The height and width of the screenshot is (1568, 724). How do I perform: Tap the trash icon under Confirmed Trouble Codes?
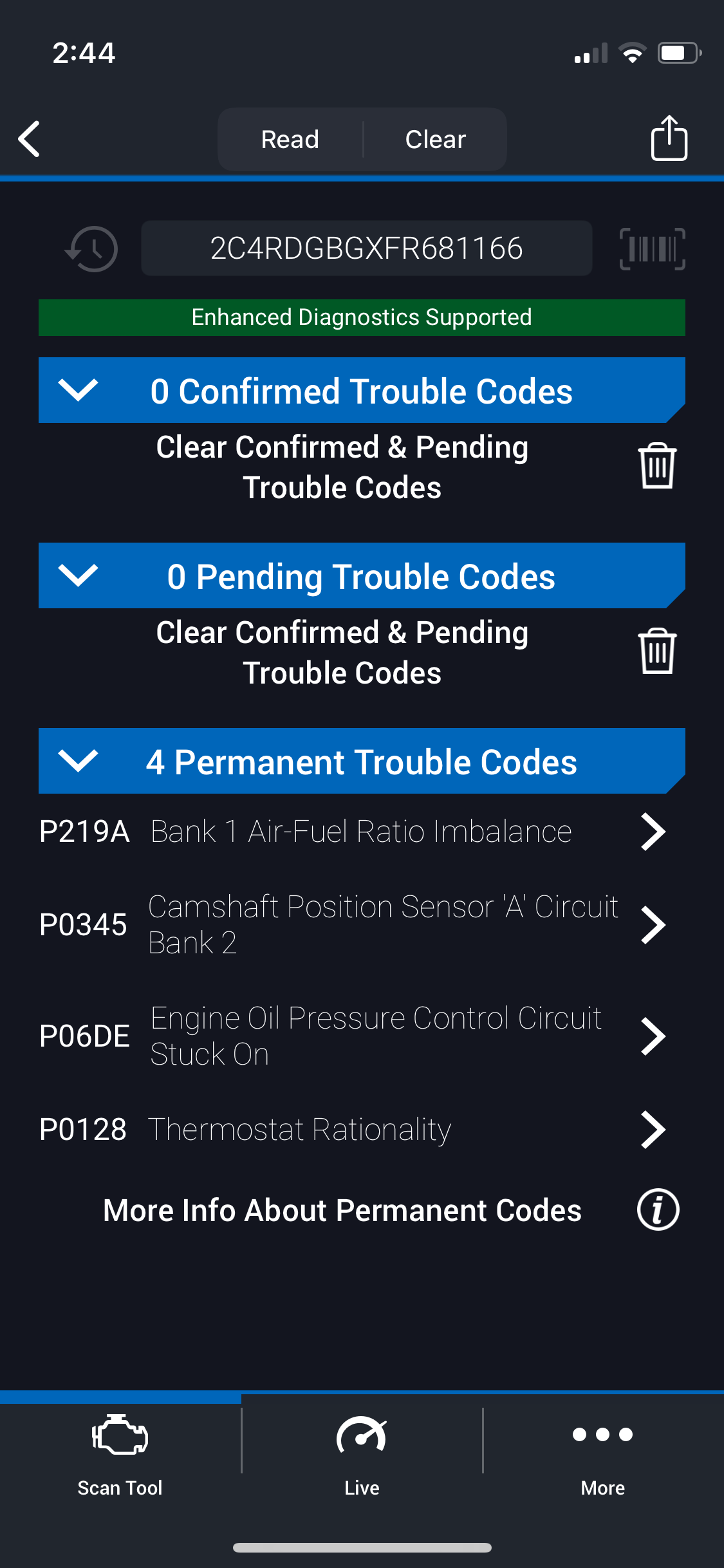[657, 466]
